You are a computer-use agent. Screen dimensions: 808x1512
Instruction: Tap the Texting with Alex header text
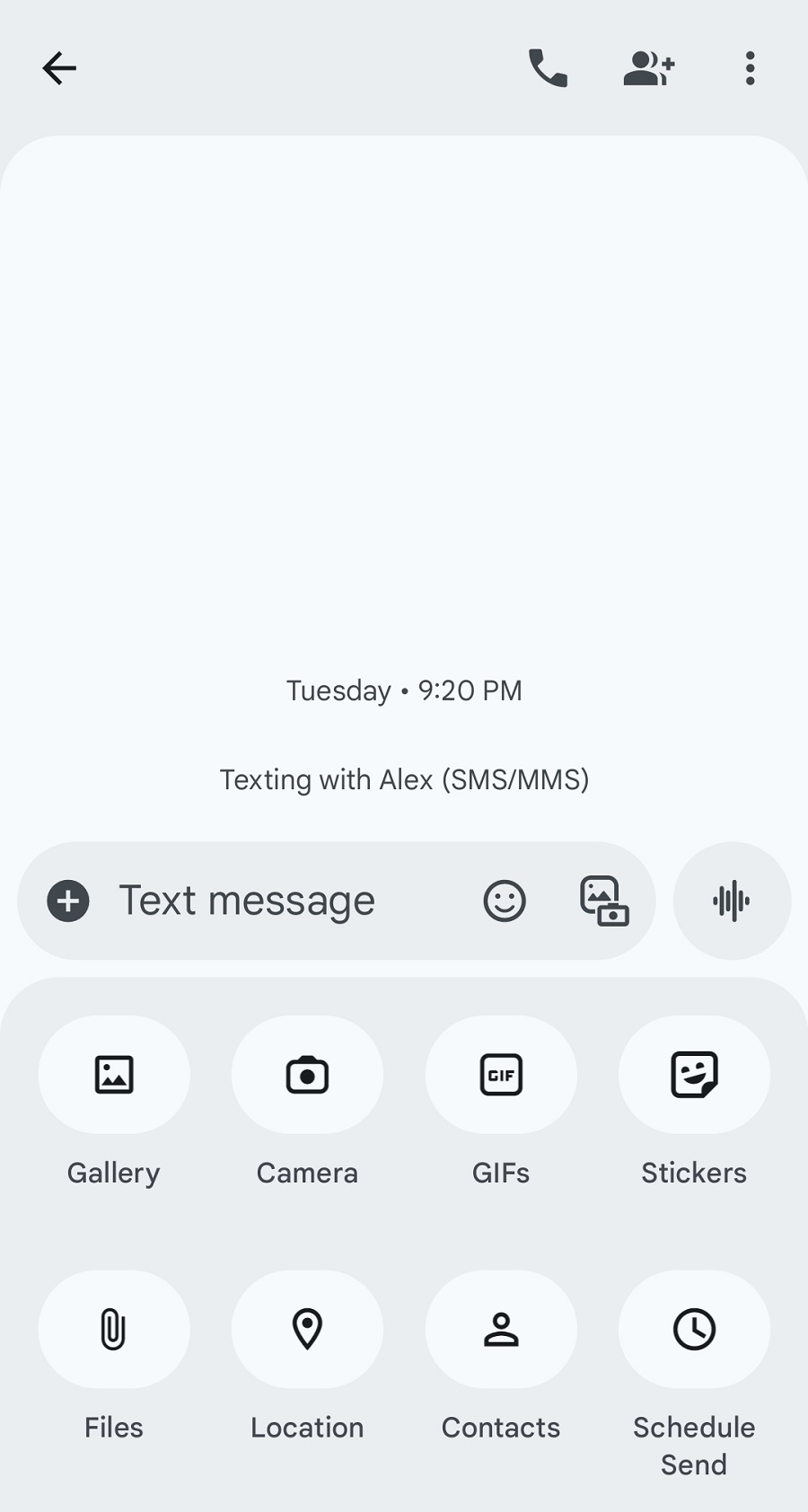(404, 779)
